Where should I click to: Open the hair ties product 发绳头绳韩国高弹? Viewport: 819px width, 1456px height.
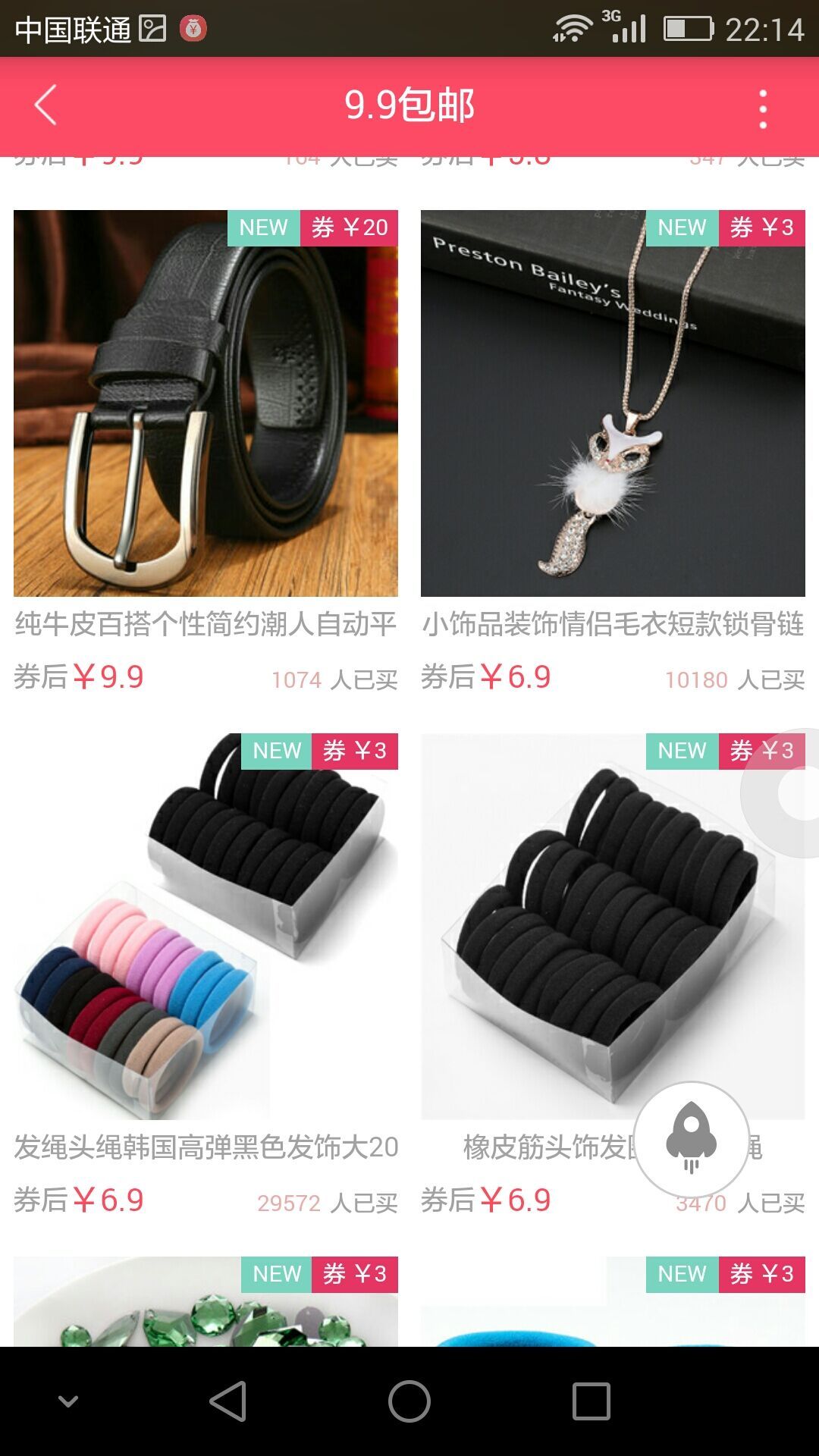(x=206, y=927)
